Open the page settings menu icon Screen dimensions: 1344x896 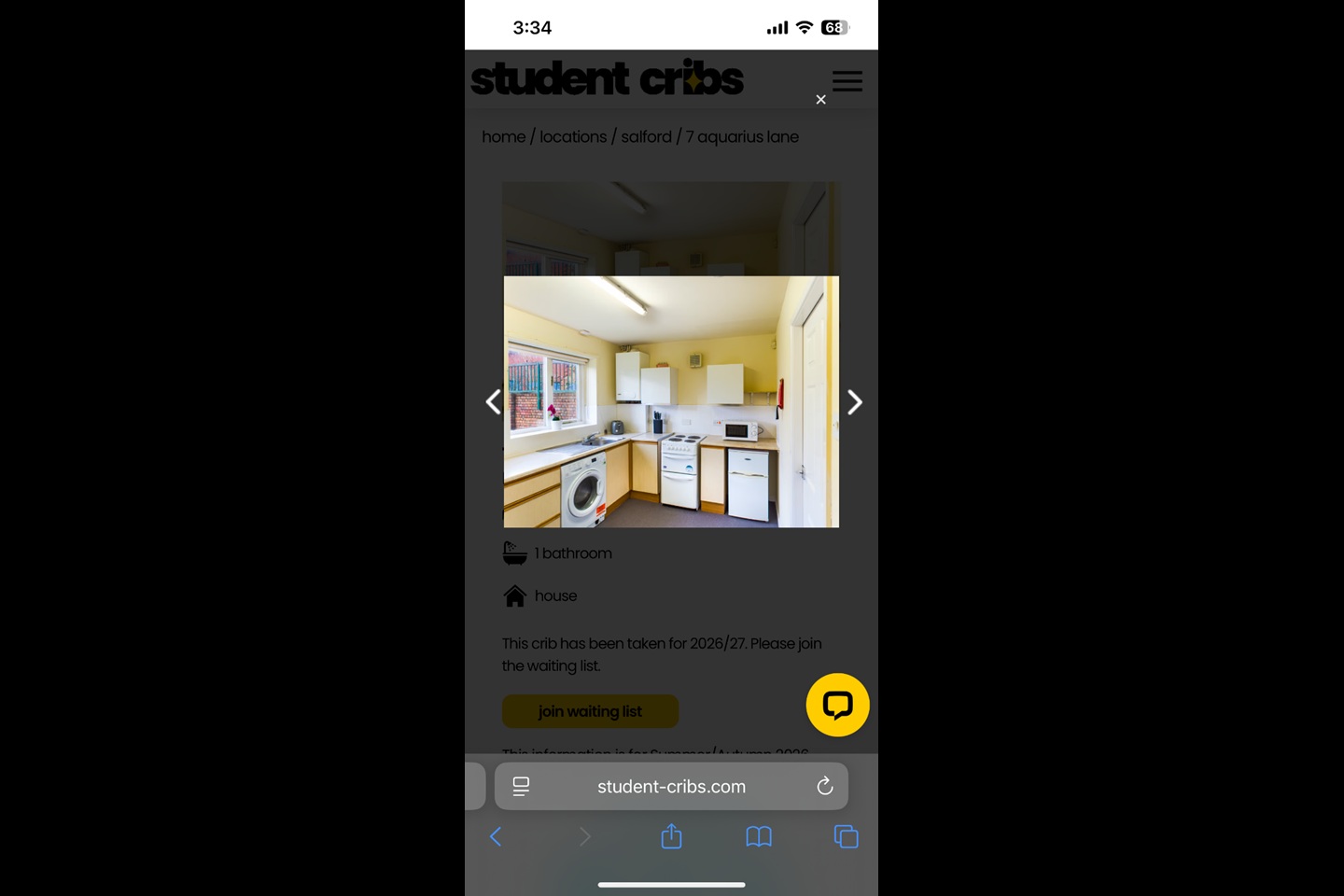click(x=522, y=787)
